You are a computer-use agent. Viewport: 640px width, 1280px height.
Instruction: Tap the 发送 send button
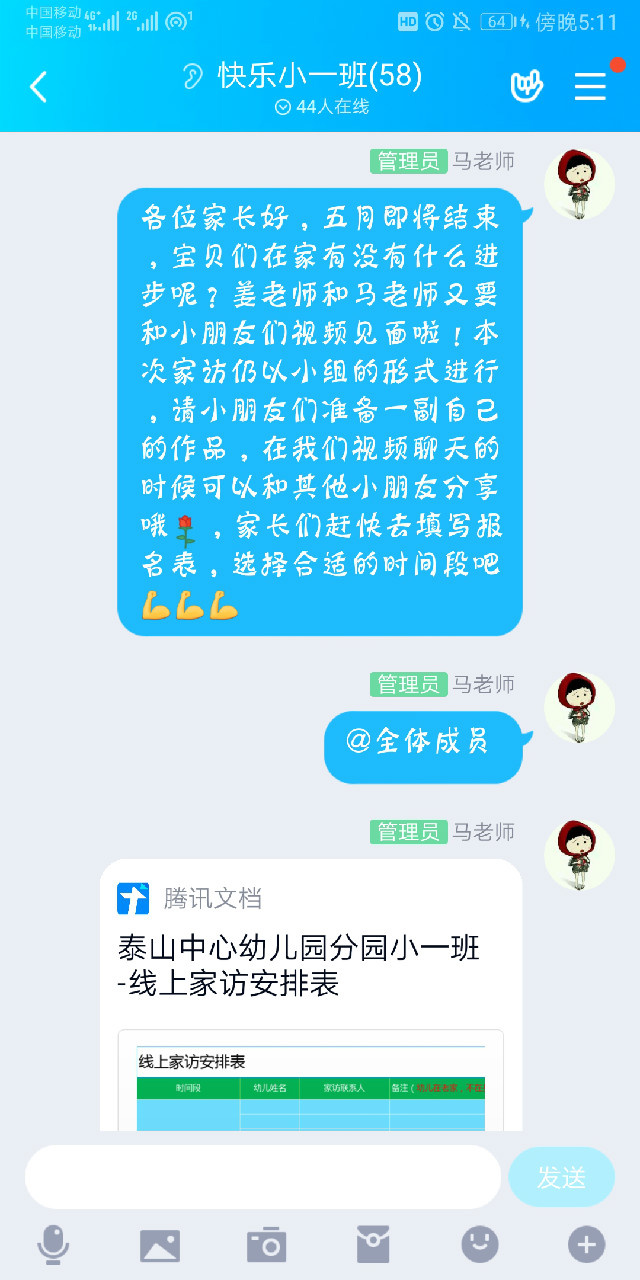tap(561, 1177)
